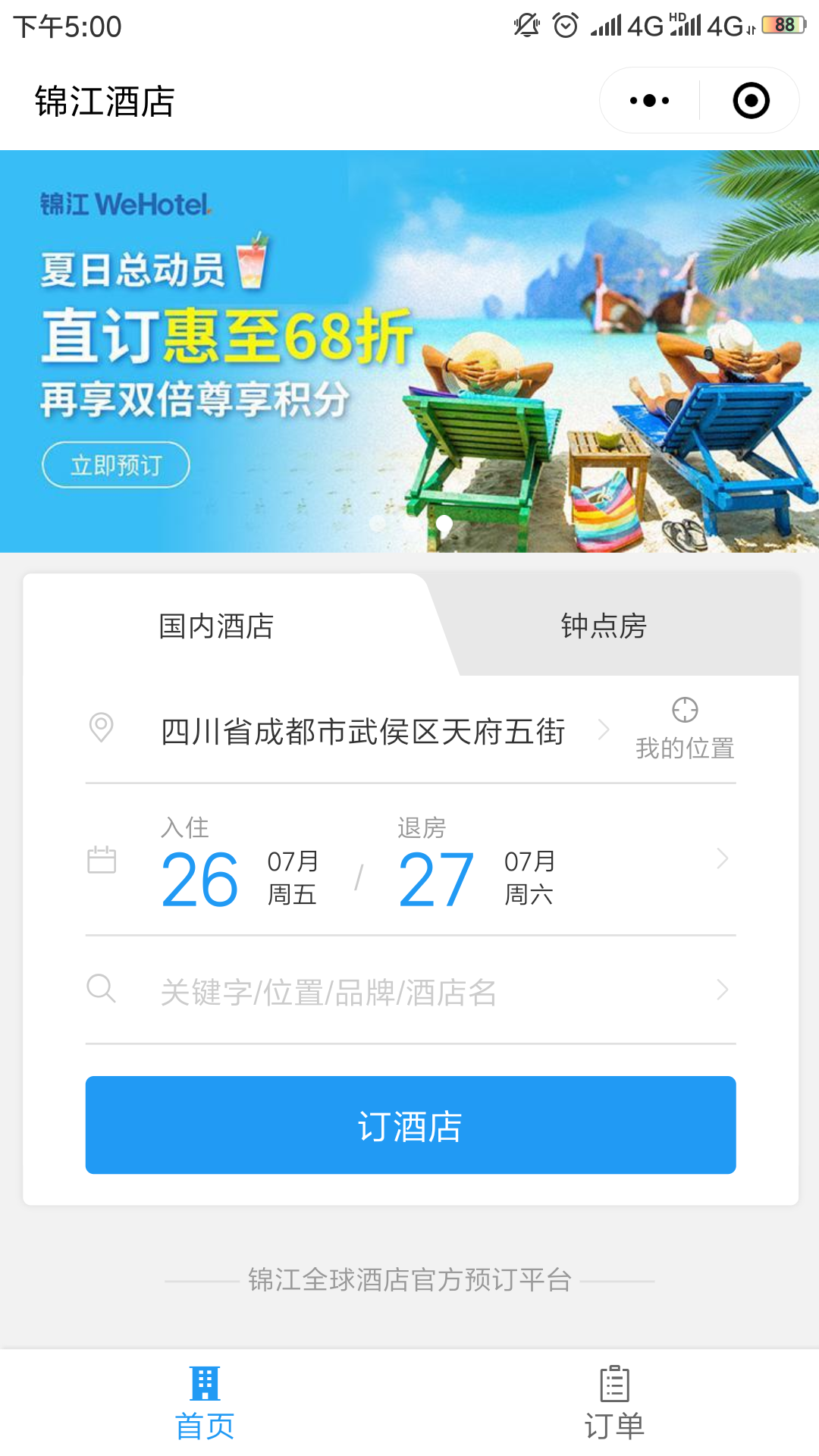Tap the blue 订酒店 button

pyautogui.click(x=410, y=1125)
